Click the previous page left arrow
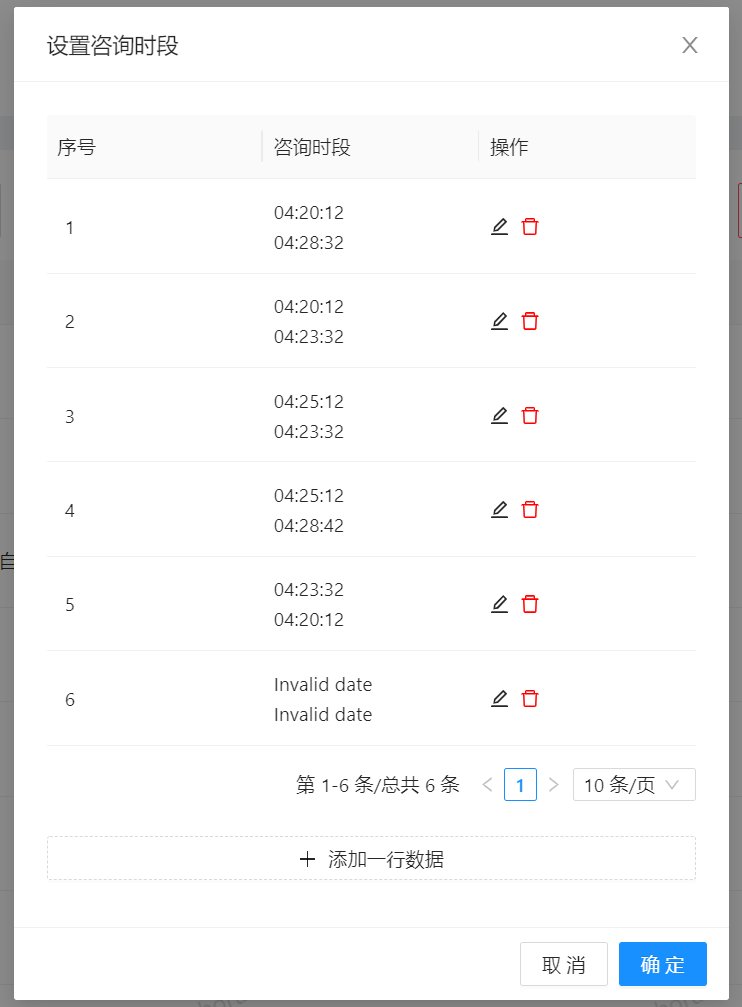The image size is (742, 1007). 487,784
